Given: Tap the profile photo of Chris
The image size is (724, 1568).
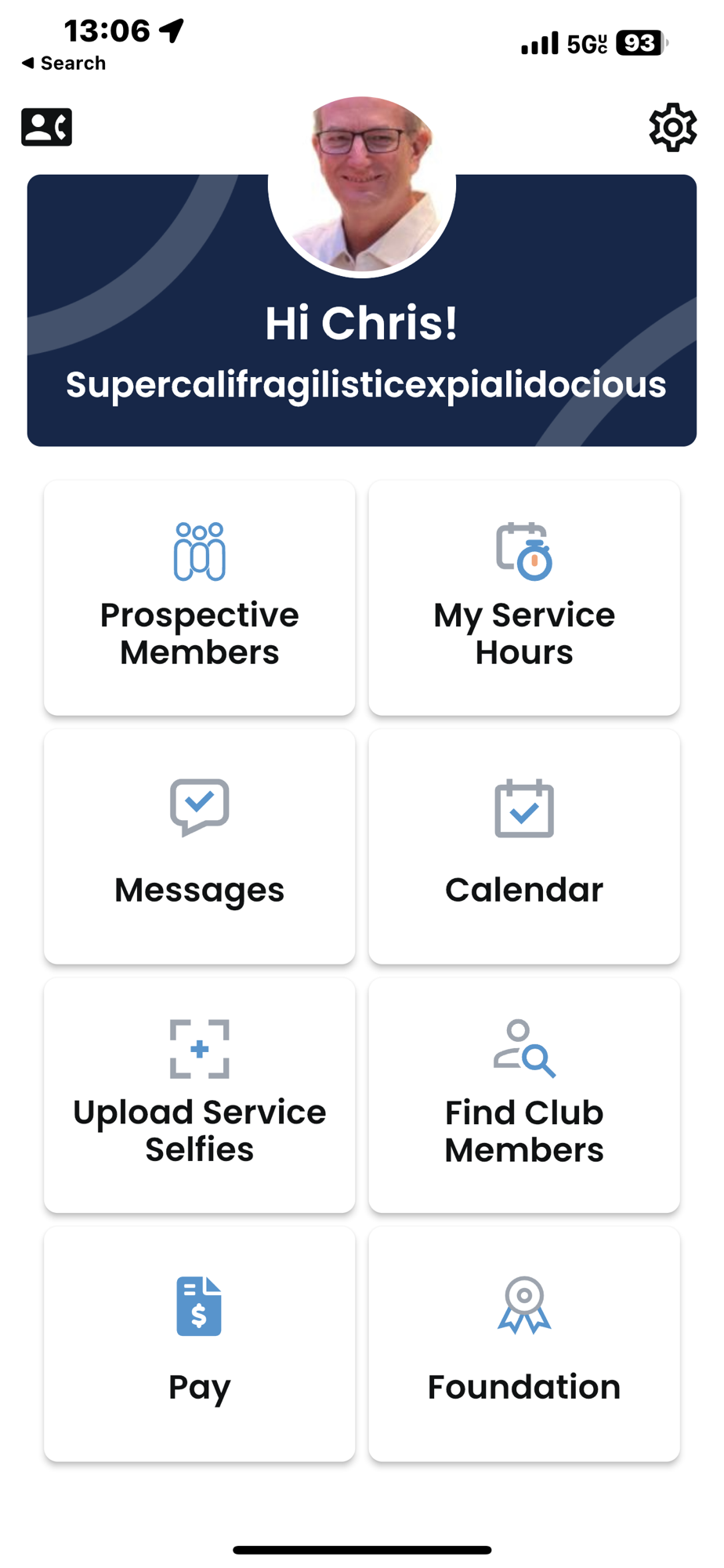Looking at the screenshot, I should point(362,185).
